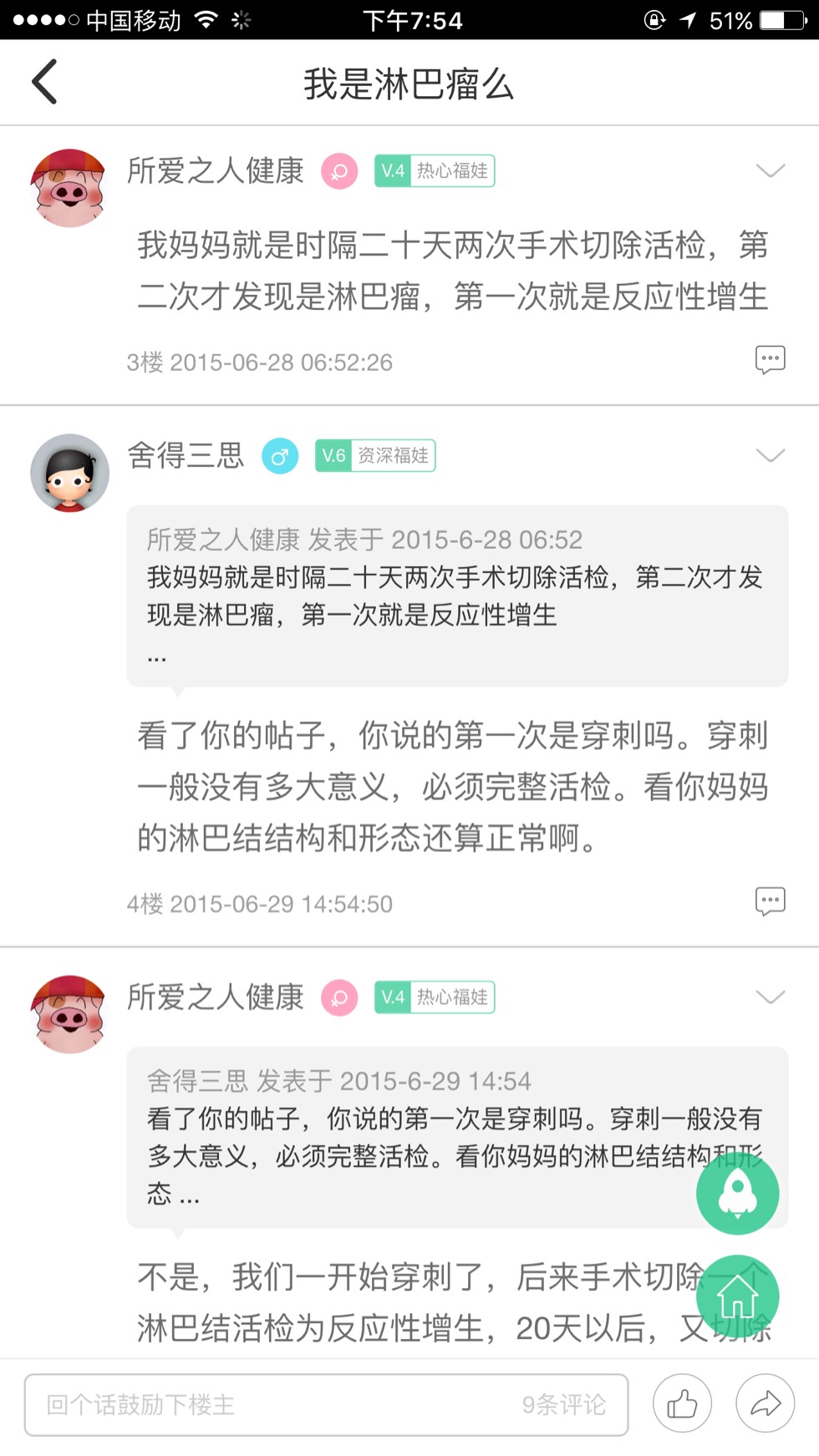Viewport: 819px width, 1456px height.
Task: Open 舍得三思's profile avatar
Action: point(69,473)
